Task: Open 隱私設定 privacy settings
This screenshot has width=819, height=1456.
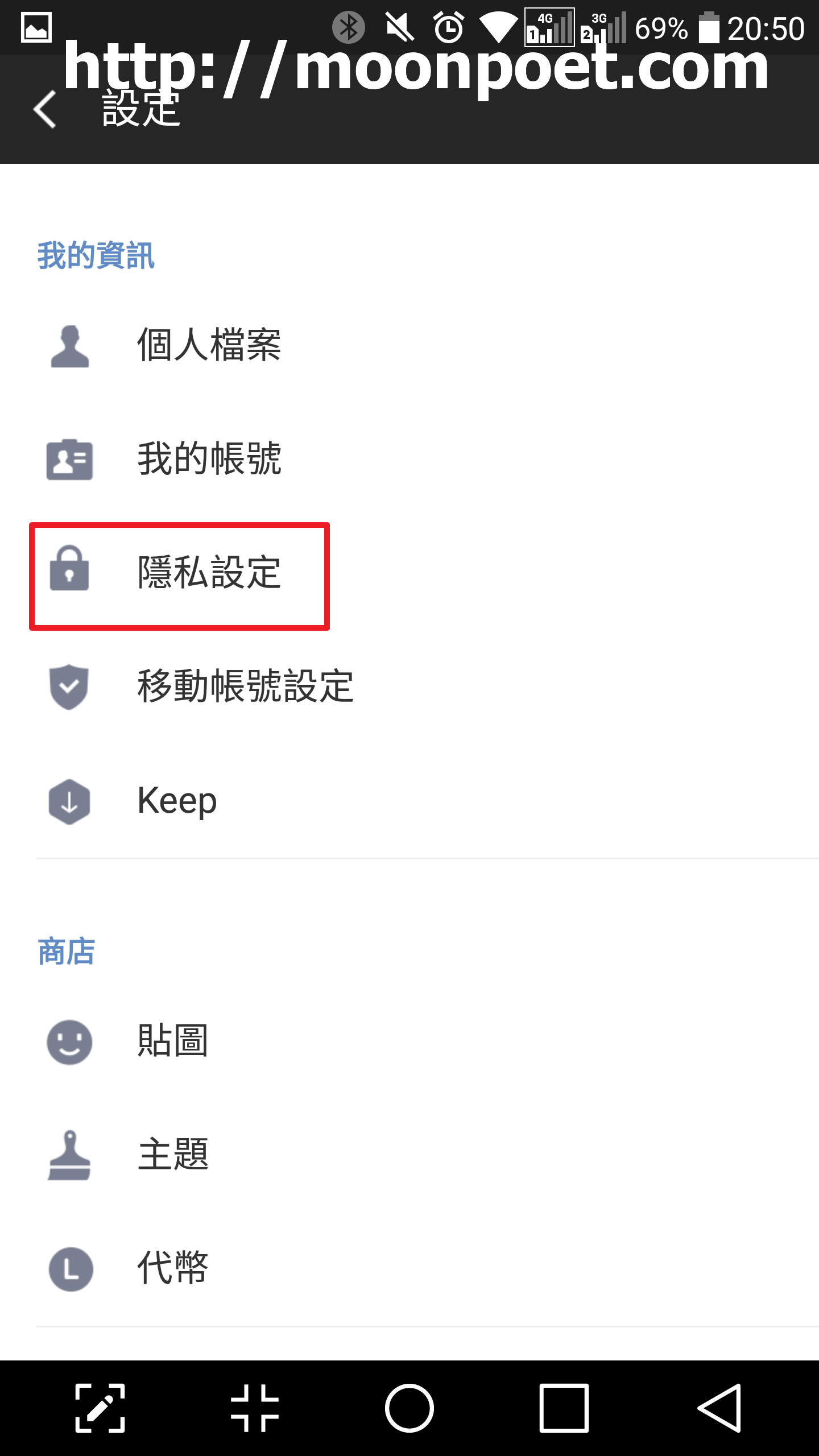Action: [208, 573]
